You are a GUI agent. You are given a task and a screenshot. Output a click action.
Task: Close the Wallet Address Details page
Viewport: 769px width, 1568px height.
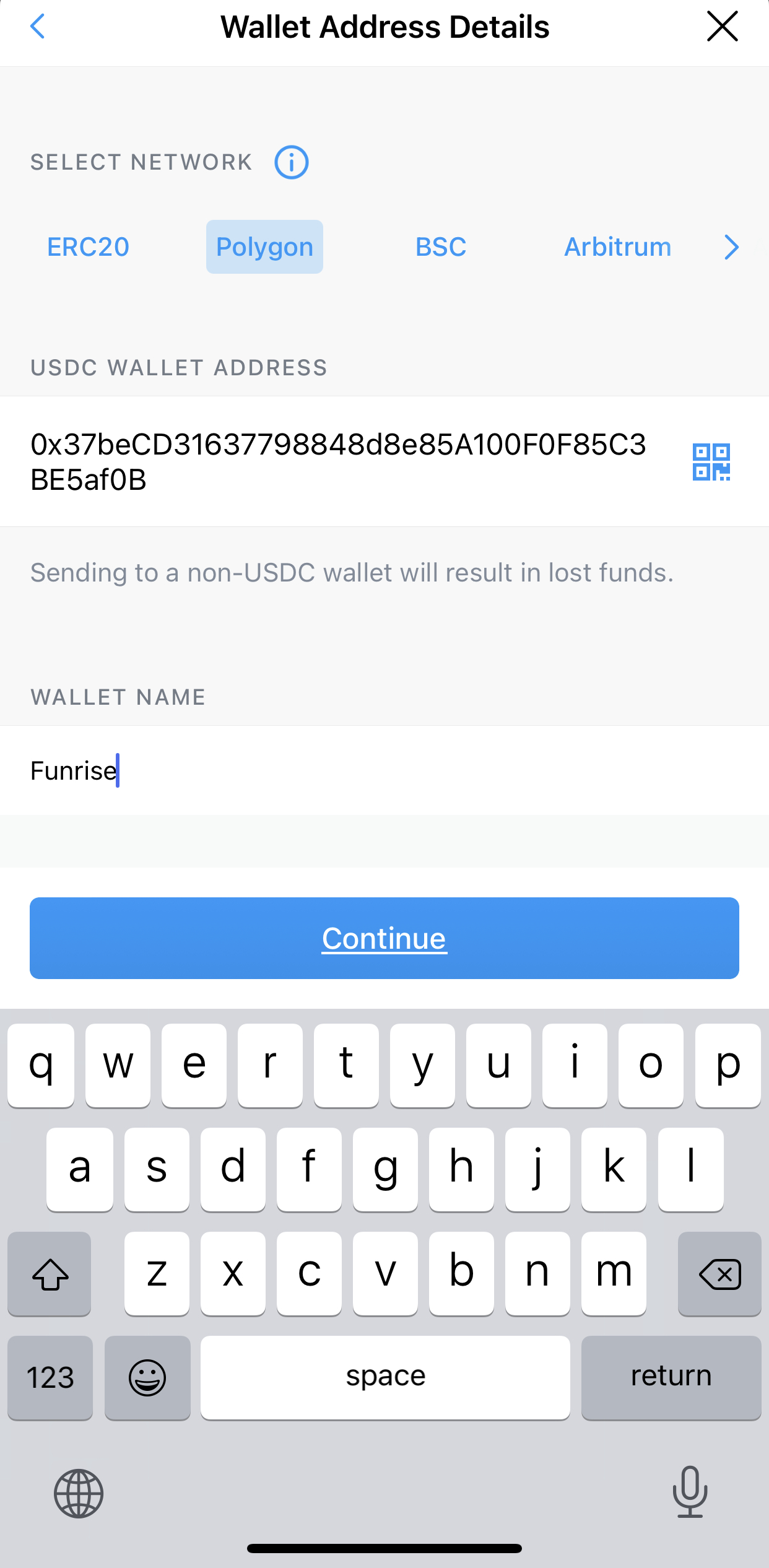722,27
